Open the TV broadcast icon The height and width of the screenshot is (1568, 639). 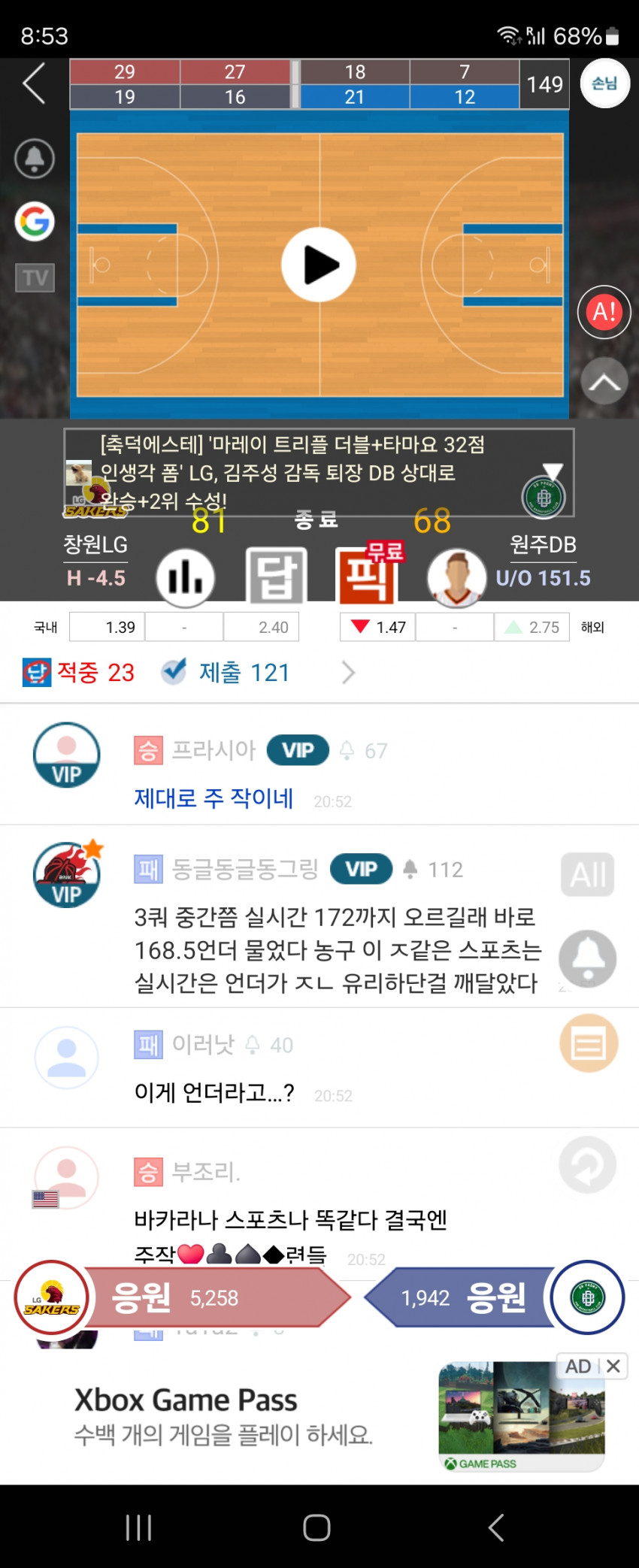35,278
